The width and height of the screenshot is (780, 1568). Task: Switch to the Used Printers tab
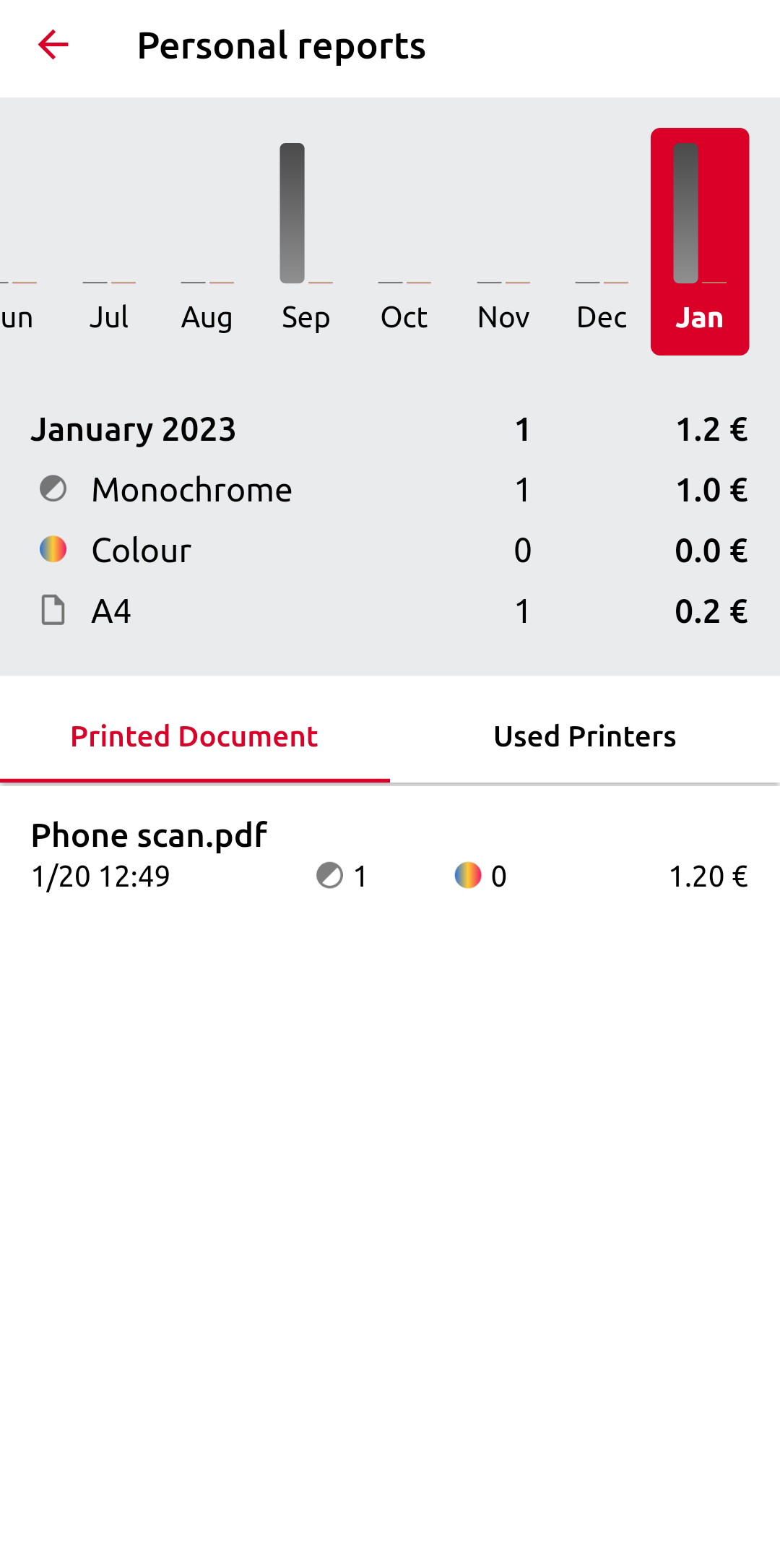pos(584,736)
